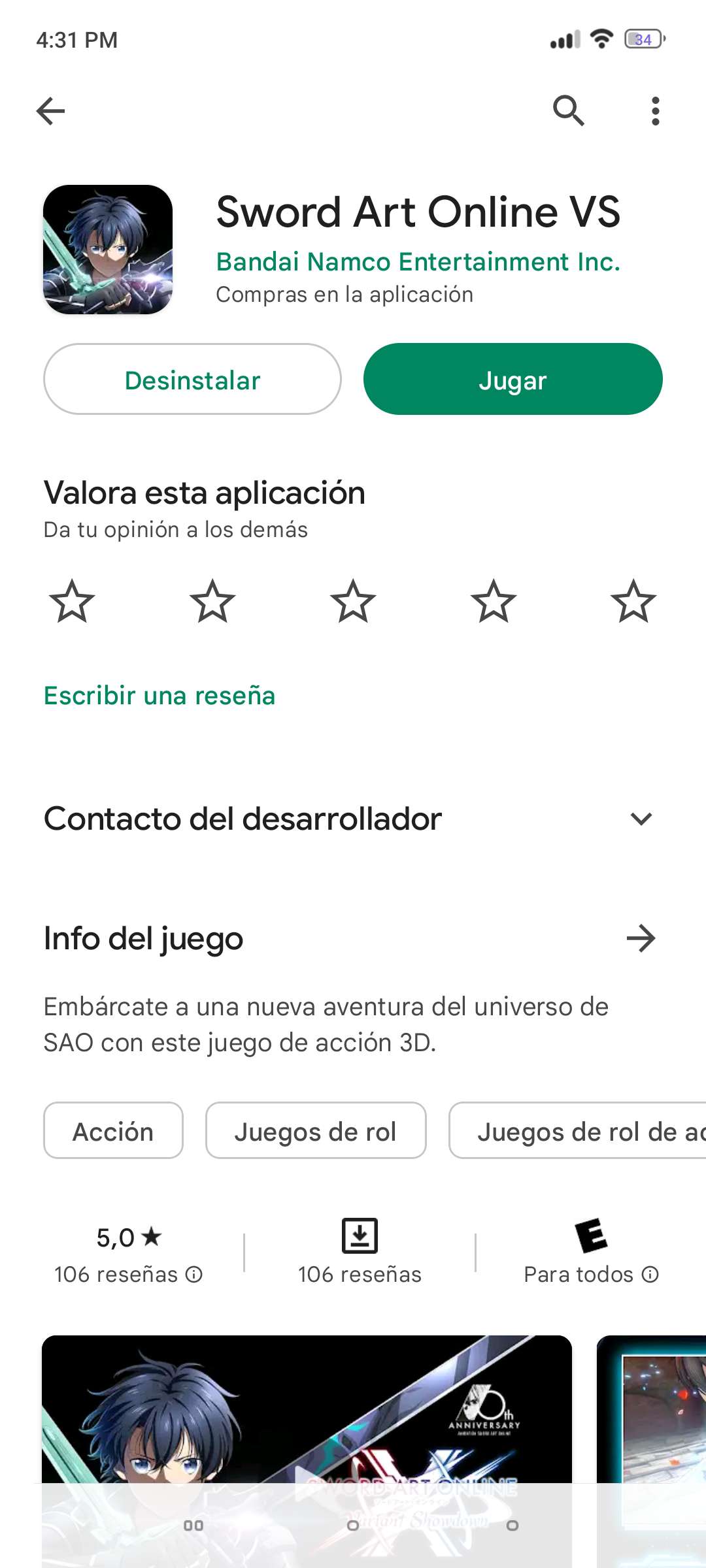Open the system recent apps button
Image resolution: width=706 pixels, height=1568 pixels.
[x=193, y=1526]
